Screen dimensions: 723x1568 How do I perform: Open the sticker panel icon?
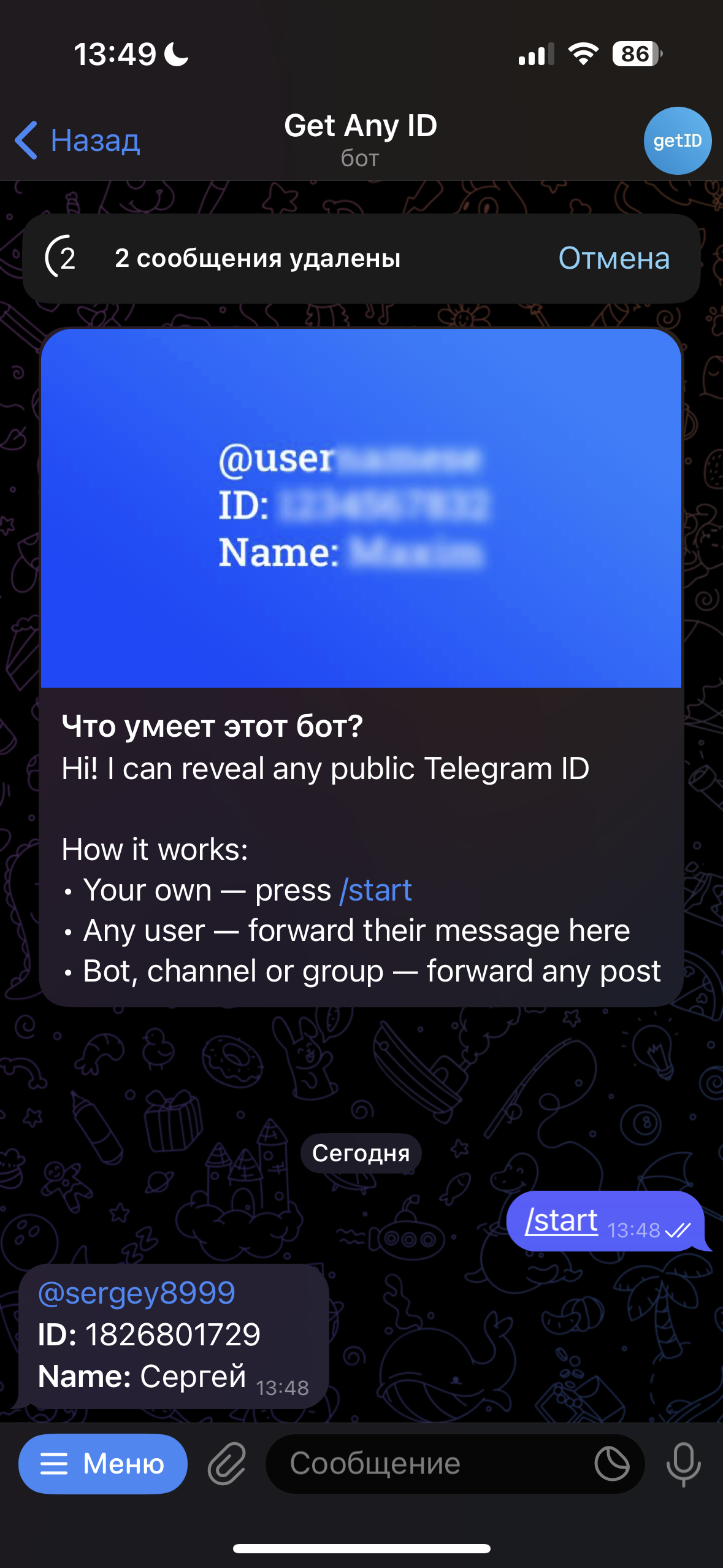click(x=611, y=1464)
